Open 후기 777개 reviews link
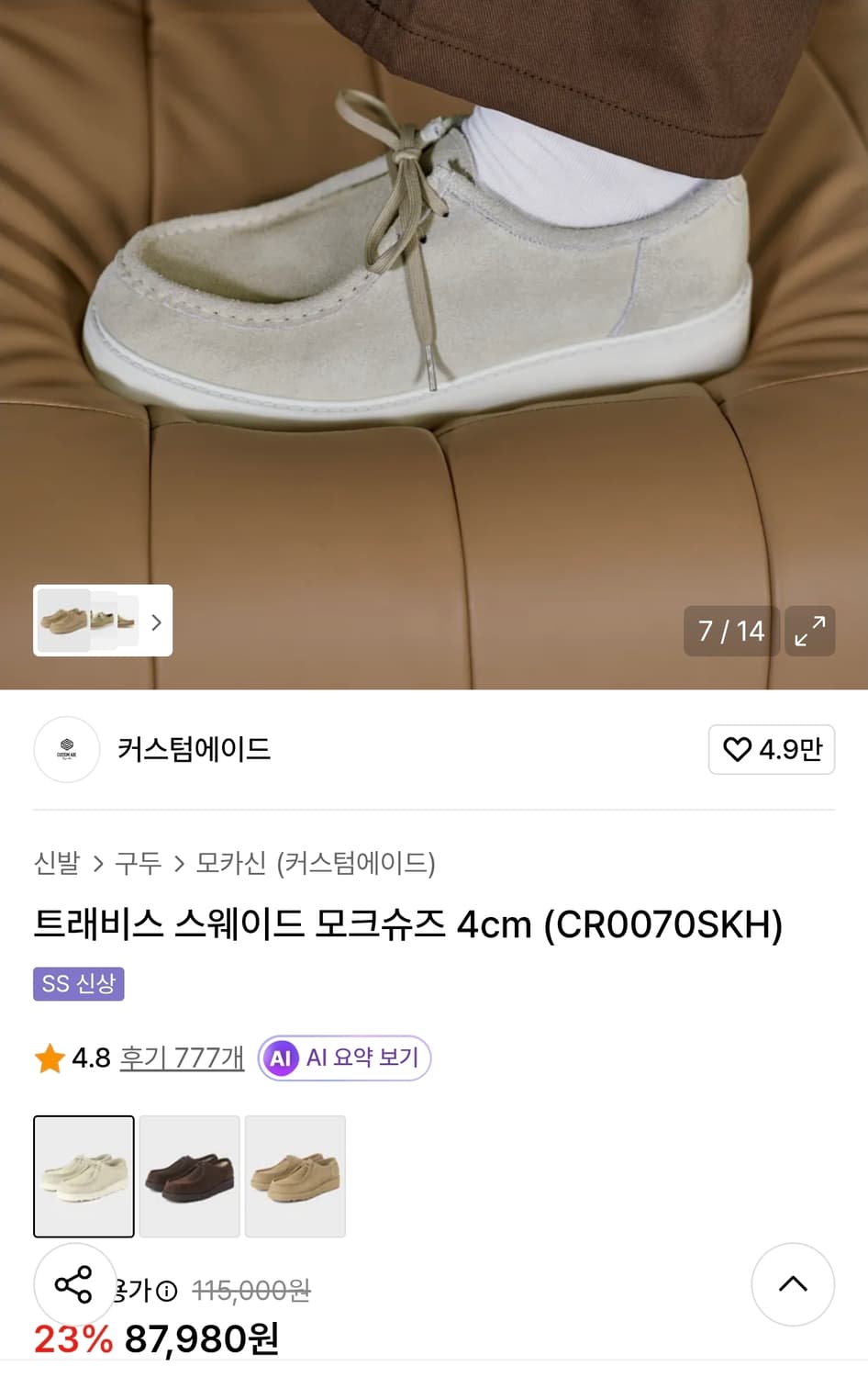The image size is (868, 1377). (180, 1058)
